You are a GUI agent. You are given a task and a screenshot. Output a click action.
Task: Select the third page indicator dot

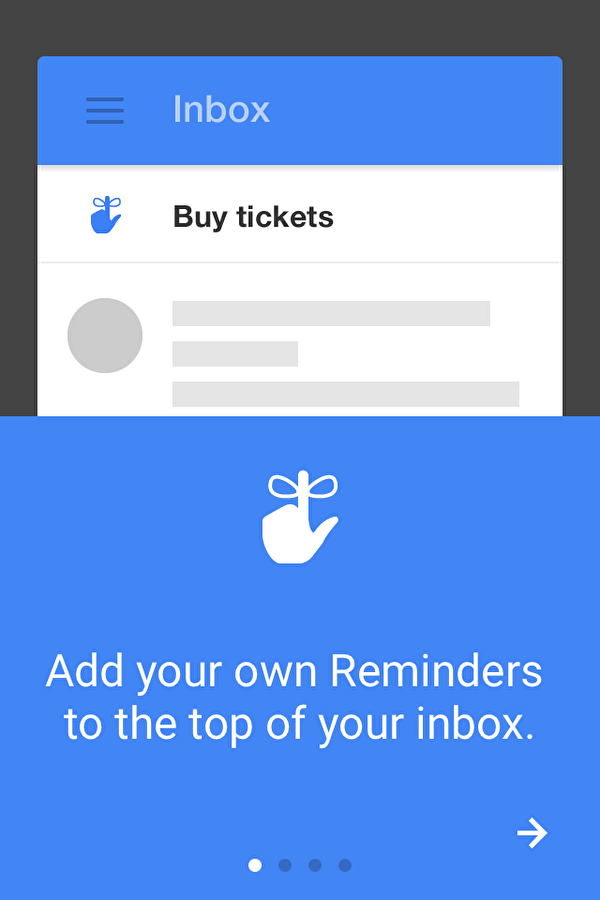tap(315, 865)
